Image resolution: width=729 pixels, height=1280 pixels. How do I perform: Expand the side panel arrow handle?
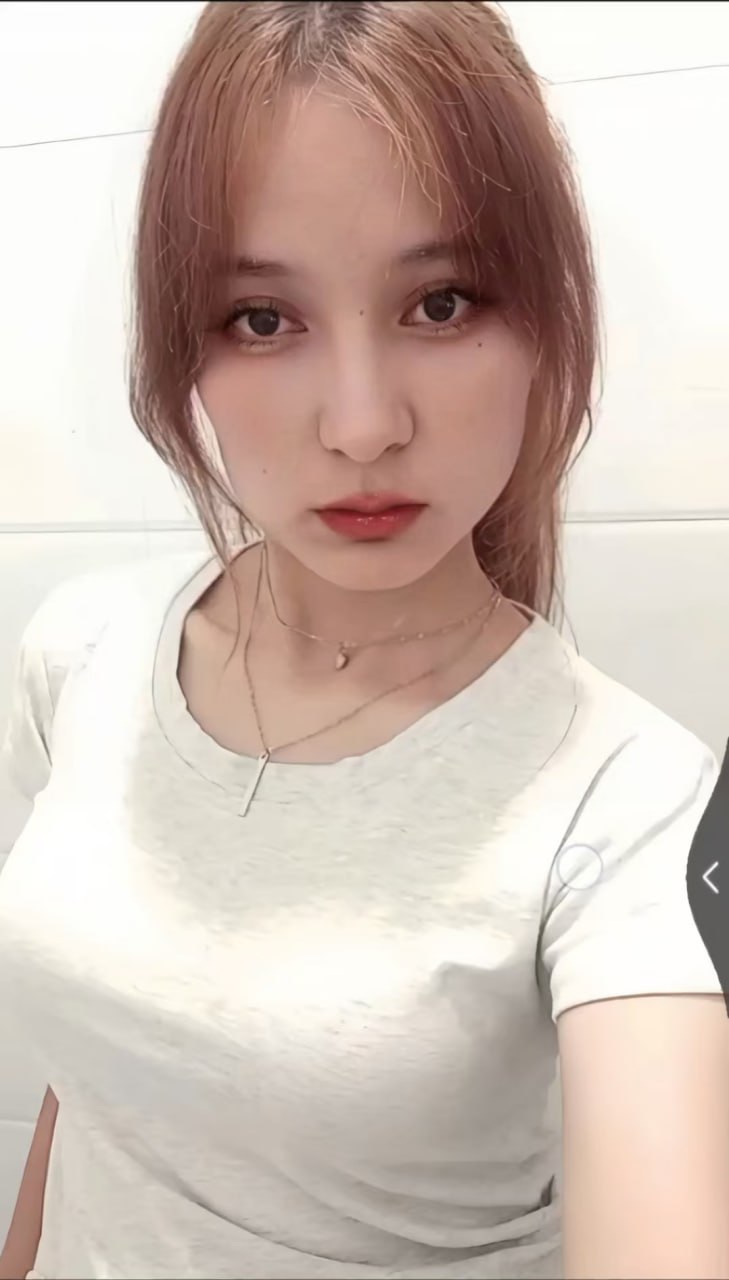[x=710, y=877]
